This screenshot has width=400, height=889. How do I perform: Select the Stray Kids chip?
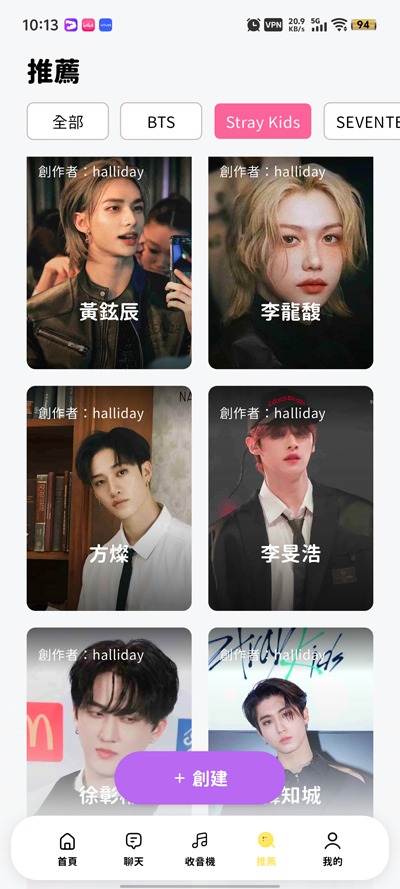[263, 121]
